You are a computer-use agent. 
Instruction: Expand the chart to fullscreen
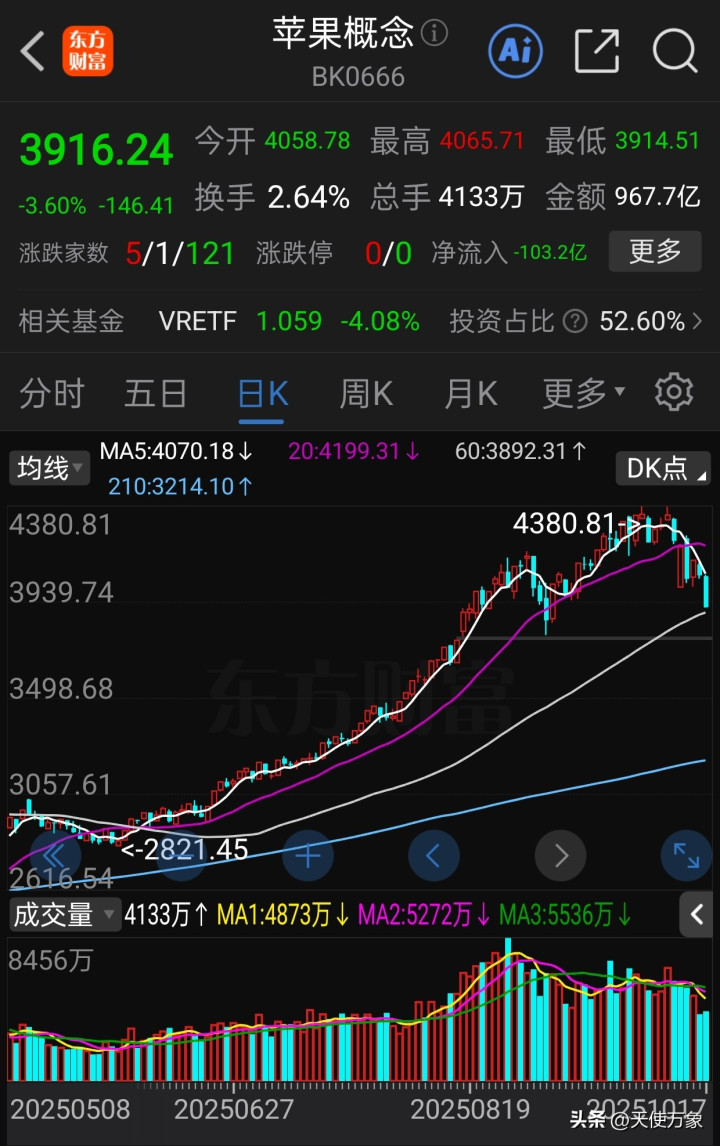pos(686,855)
